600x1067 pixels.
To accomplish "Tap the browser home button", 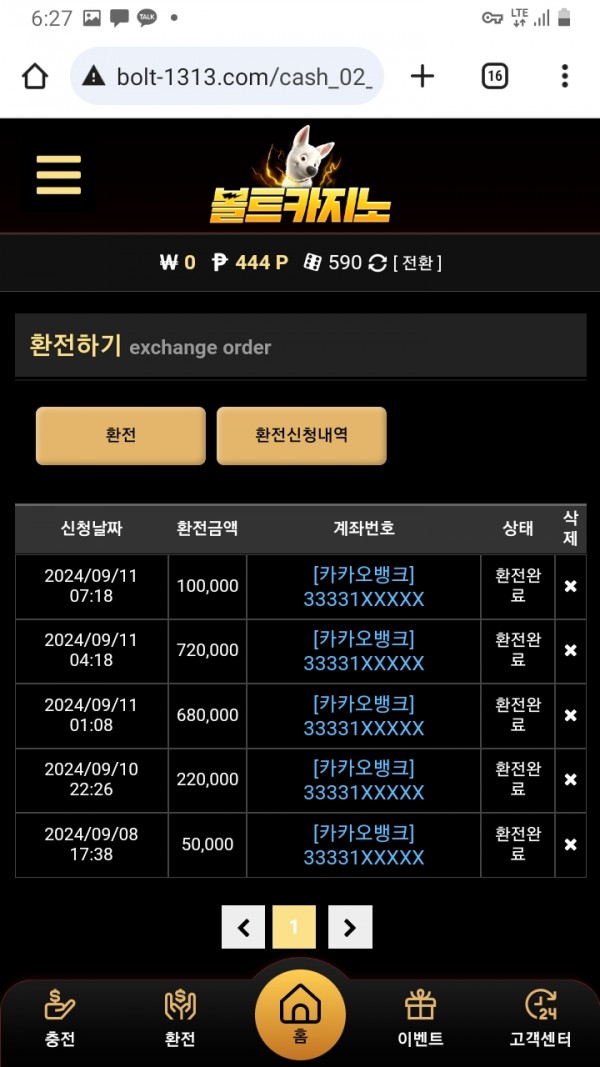I will click(35, 76).
